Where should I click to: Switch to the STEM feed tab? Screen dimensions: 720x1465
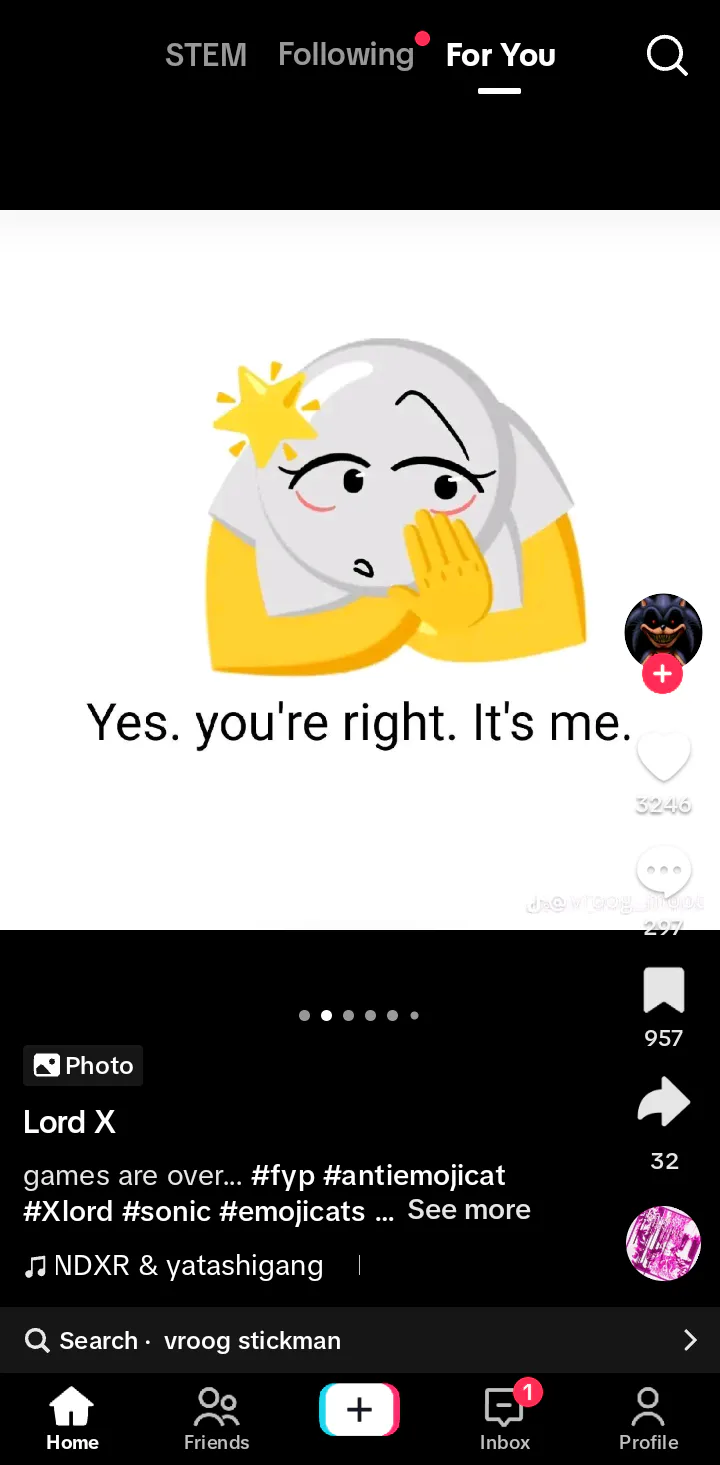206,55
